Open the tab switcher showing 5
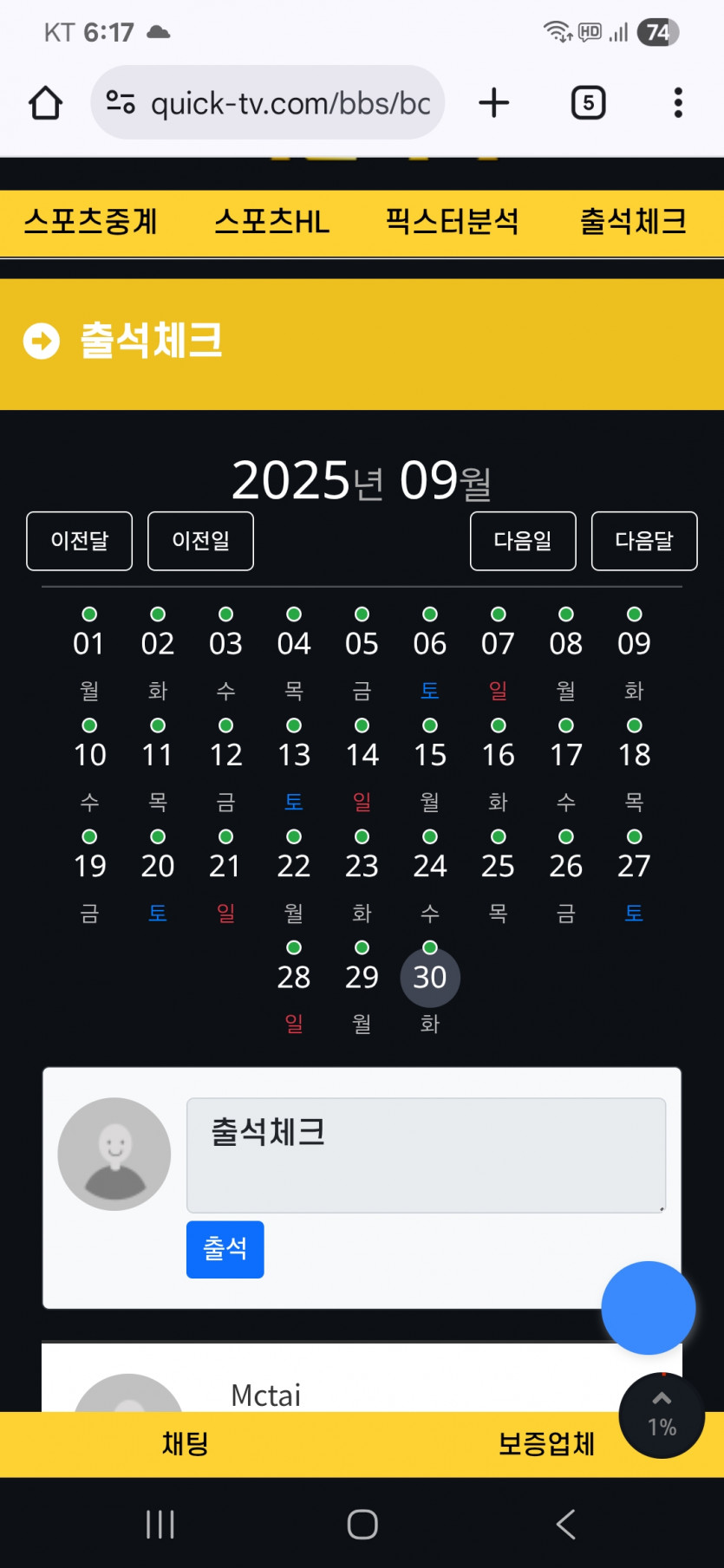724x1568 pixels. point(589,103)
